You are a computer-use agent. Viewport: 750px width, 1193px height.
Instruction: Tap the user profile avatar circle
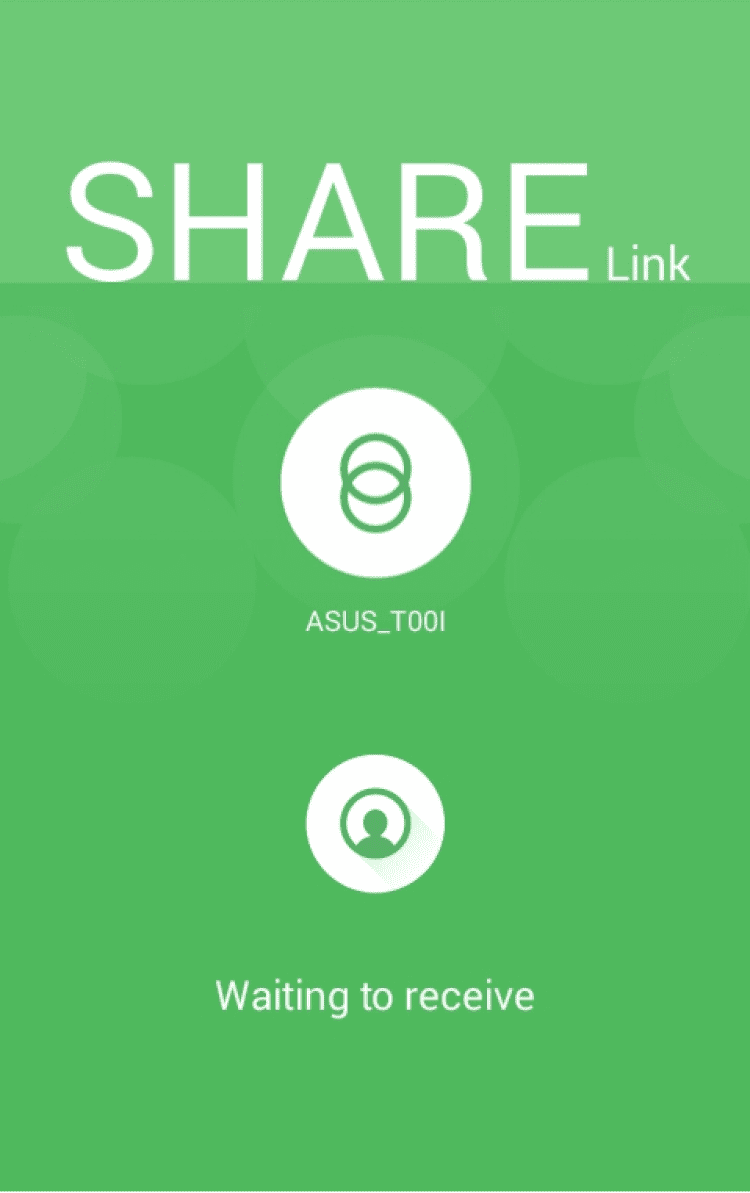375,824
